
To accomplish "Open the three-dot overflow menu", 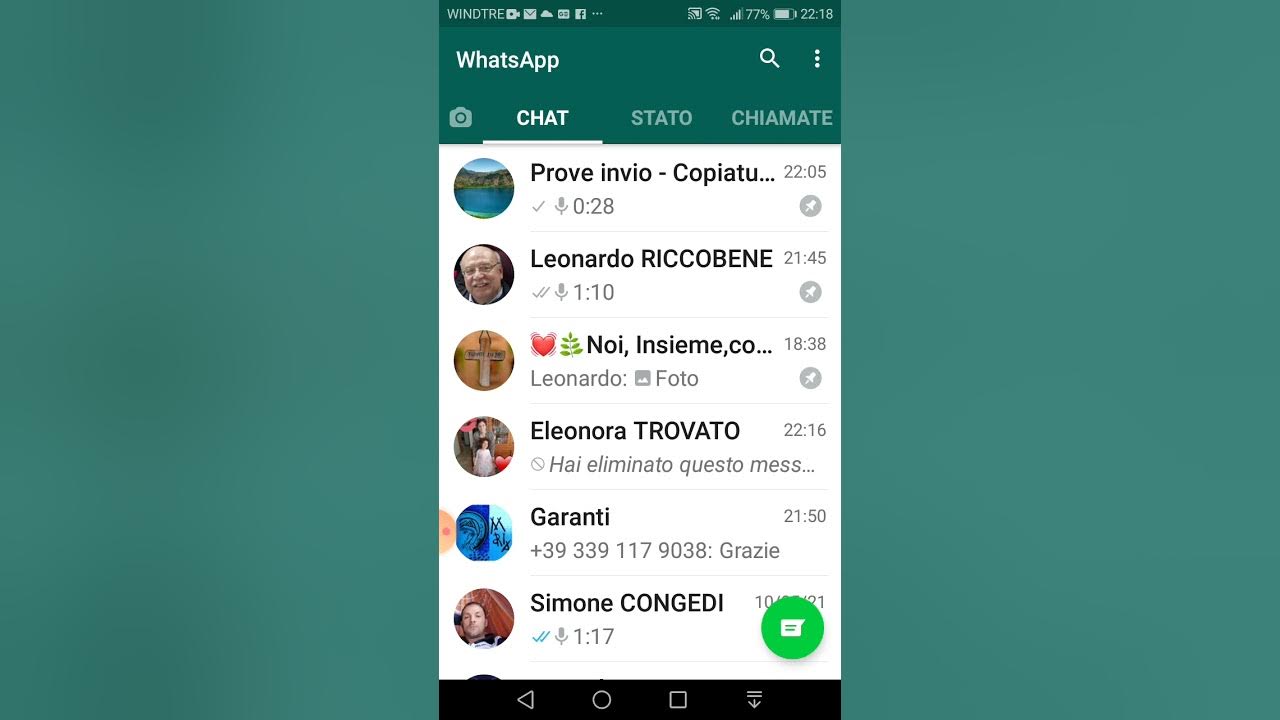I will tap(817, 59).
